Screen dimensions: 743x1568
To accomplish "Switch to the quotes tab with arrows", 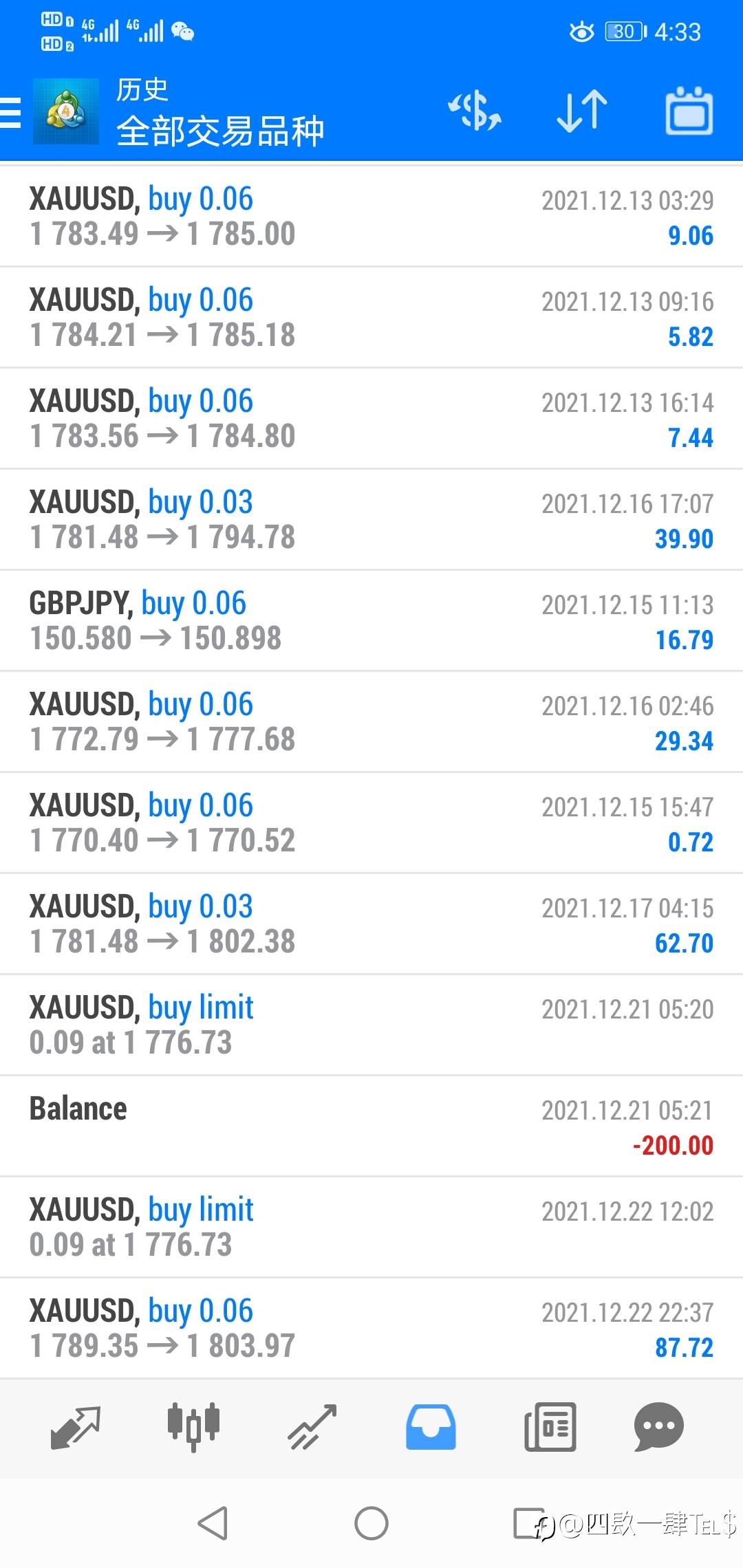I will click(x=76, y=1428).
